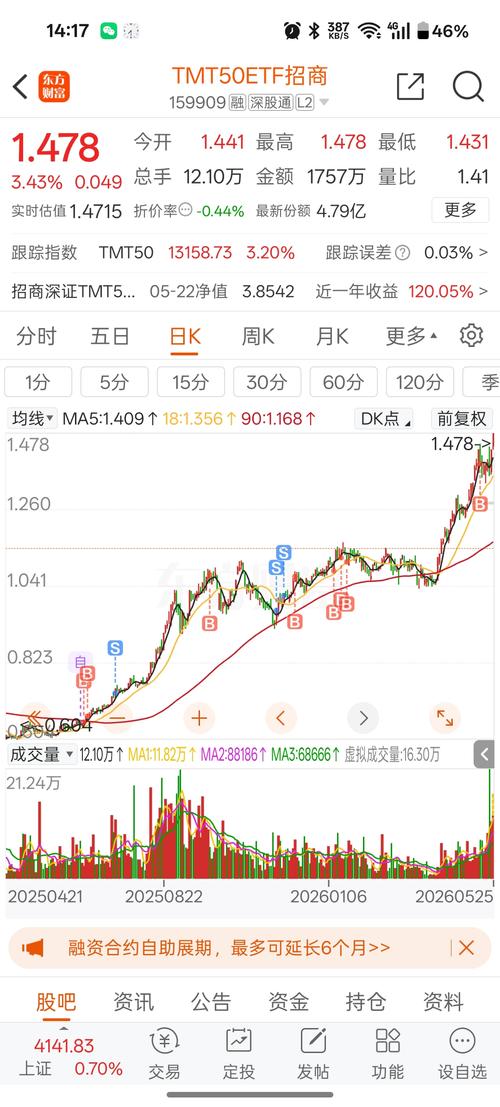Select the 60分 interval chip
The height and width of the screenshot is (1107, 500).
coord(343,382)
